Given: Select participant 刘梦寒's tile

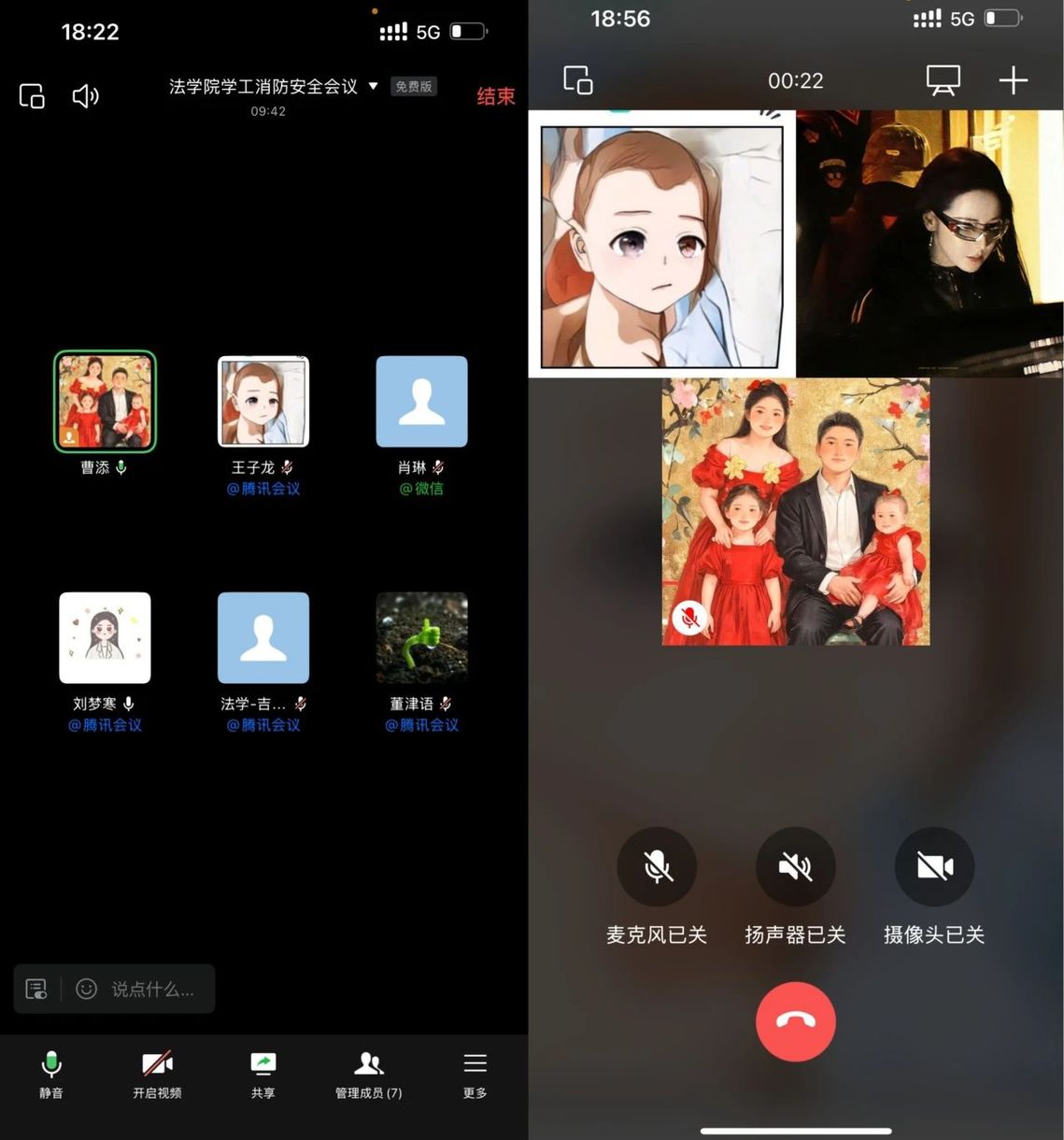Looking at the screenshot, I should point(105,638).
